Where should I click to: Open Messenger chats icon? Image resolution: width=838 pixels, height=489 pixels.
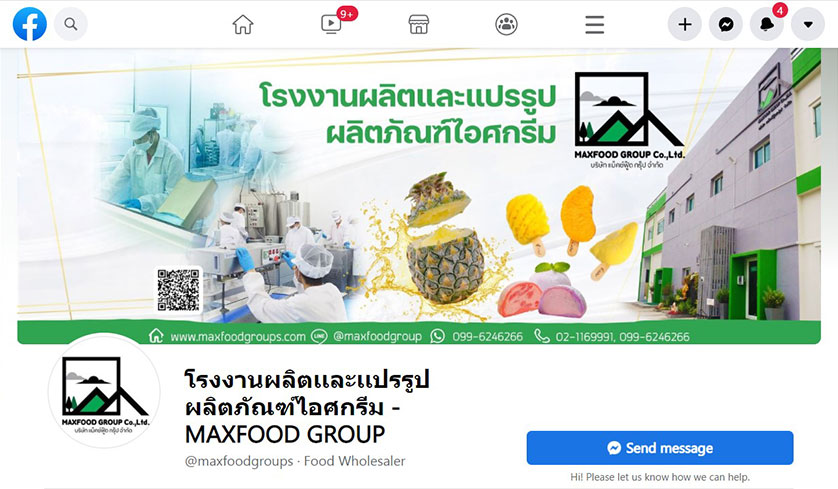[725, 24]
